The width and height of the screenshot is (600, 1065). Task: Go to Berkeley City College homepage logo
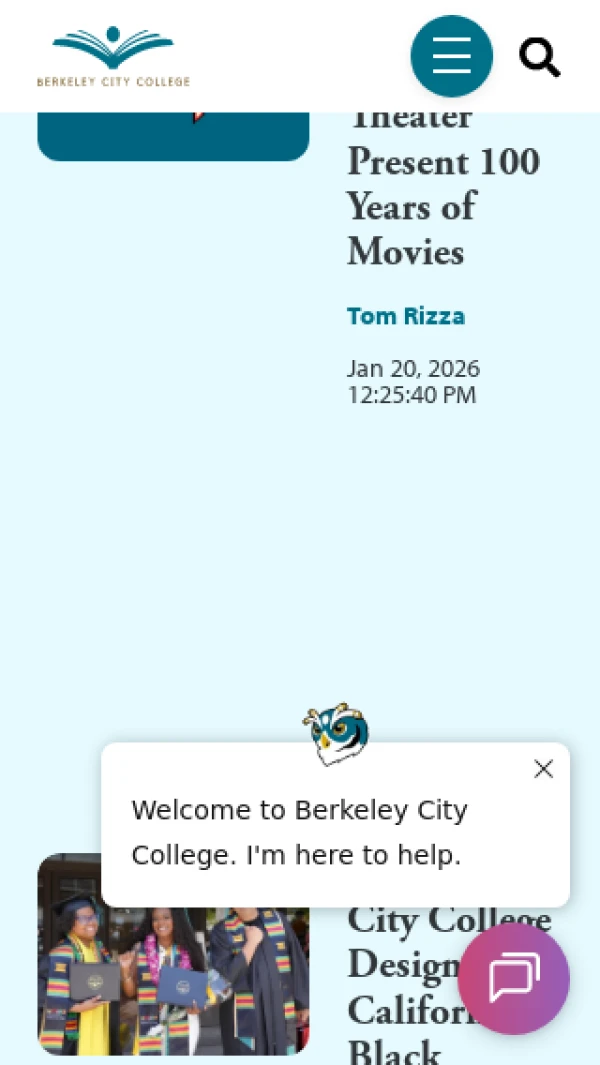tap(113, 57)
